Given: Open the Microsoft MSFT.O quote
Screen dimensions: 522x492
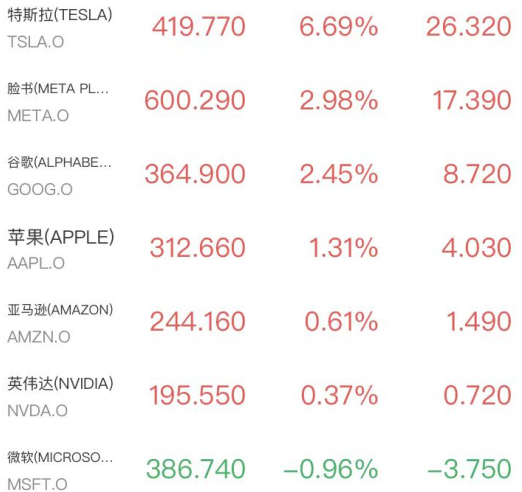Looking at the screenshot, I should [x=261, y=467].
